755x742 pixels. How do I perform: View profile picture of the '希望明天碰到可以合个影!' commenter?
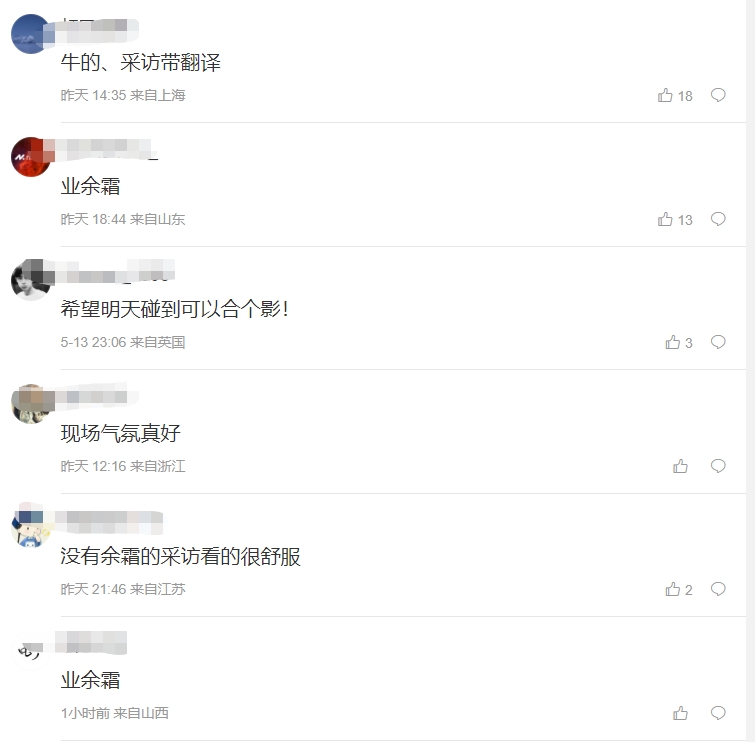[30, 281]
